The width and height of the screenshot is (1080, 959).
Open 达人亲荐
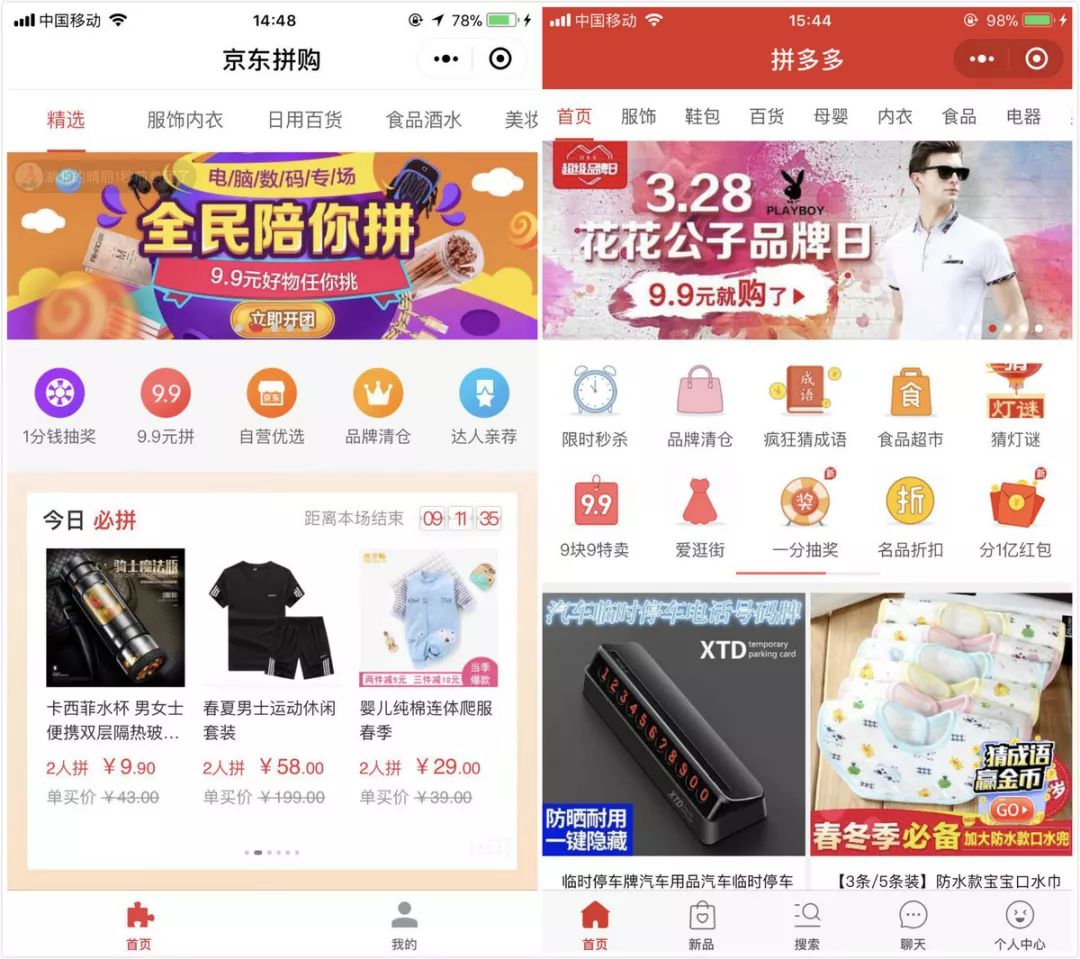pos(484,406)
